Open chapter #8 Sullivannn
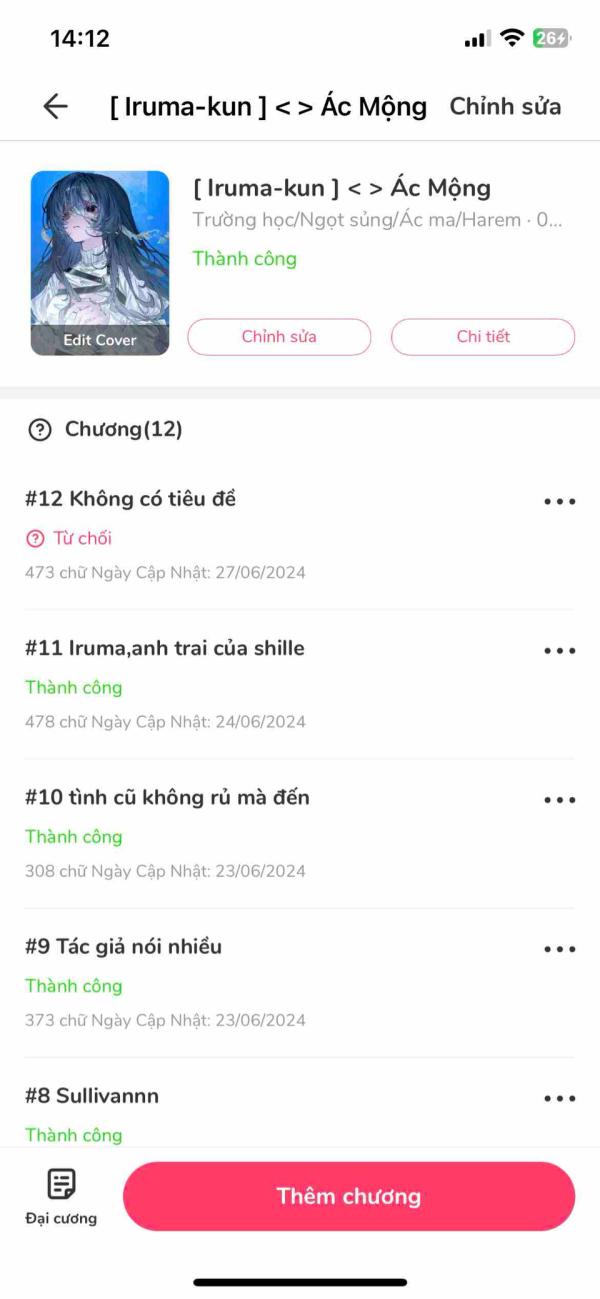The height and width of the screenshot is (1299, 600). click(92, 1096)
